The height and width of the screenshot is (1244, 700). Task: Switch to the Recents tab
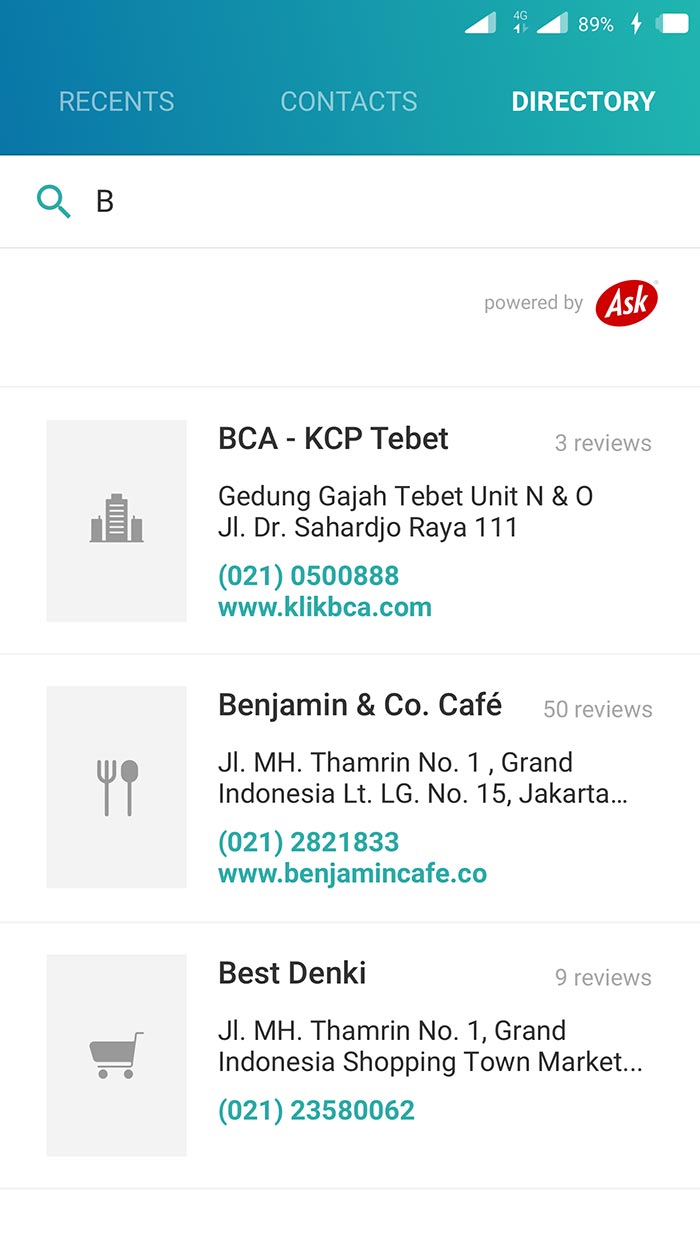pyautogui.click(x=116, y=101)
